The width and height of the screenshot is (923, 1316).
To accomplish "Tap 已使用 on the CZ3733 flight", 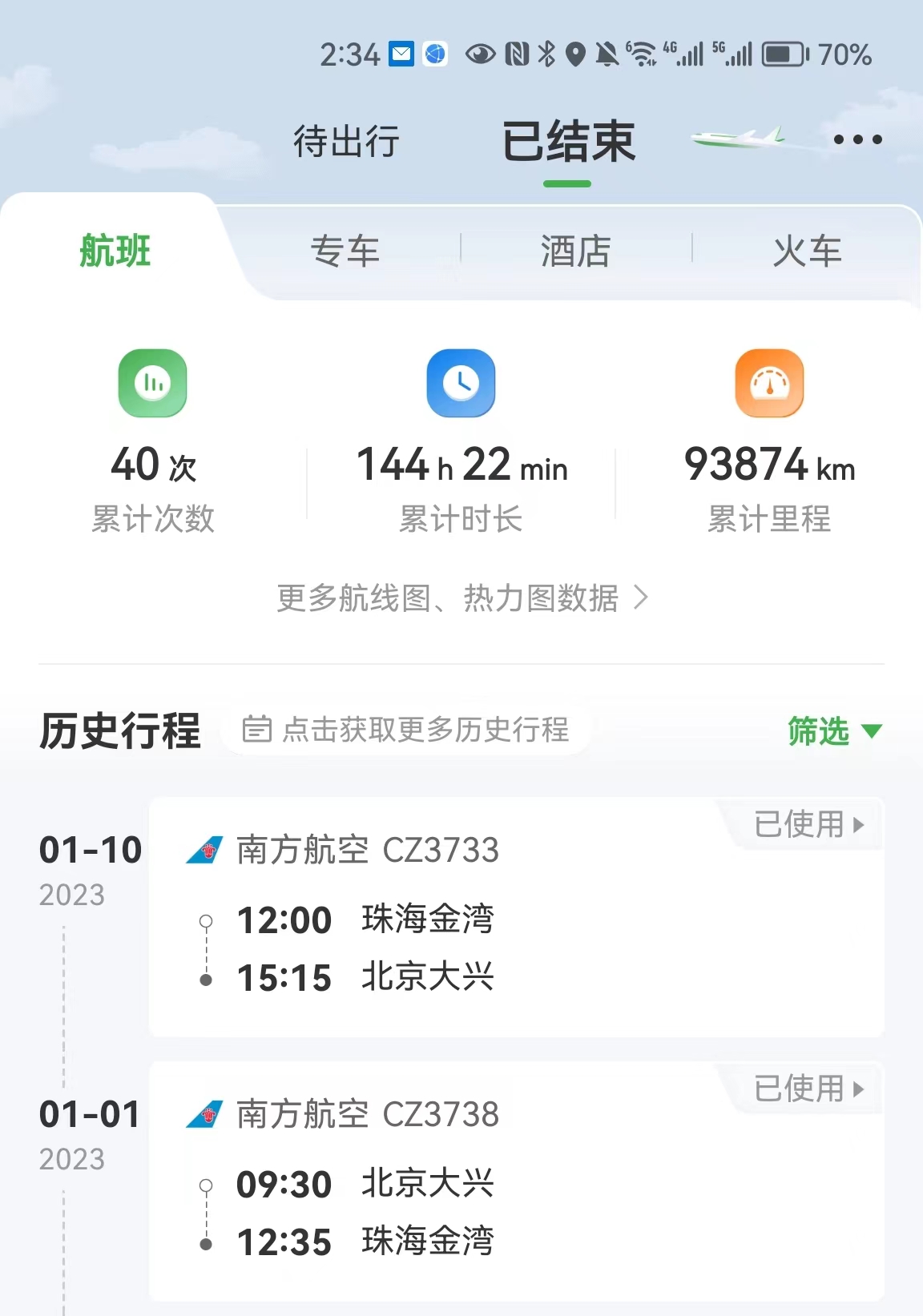I will [808, 824].
